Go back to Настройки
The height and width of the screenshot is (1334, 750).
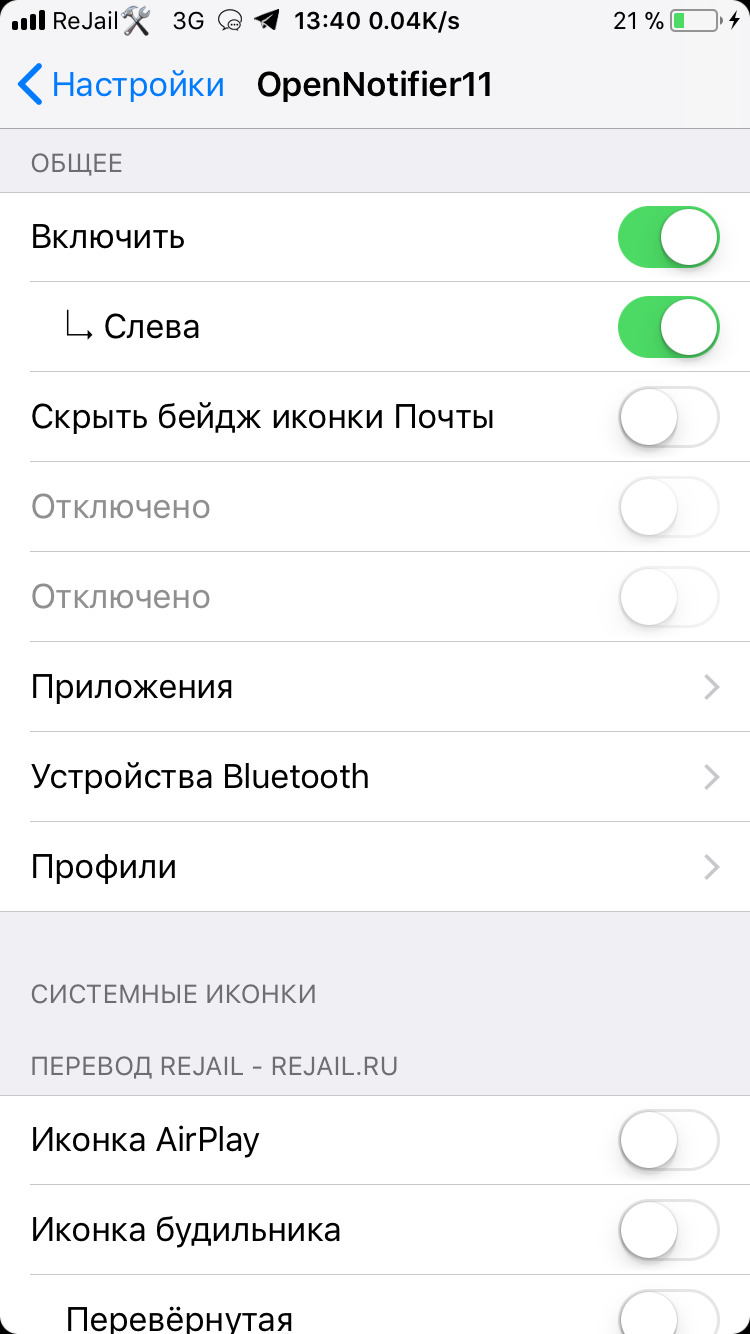point(121,85)
